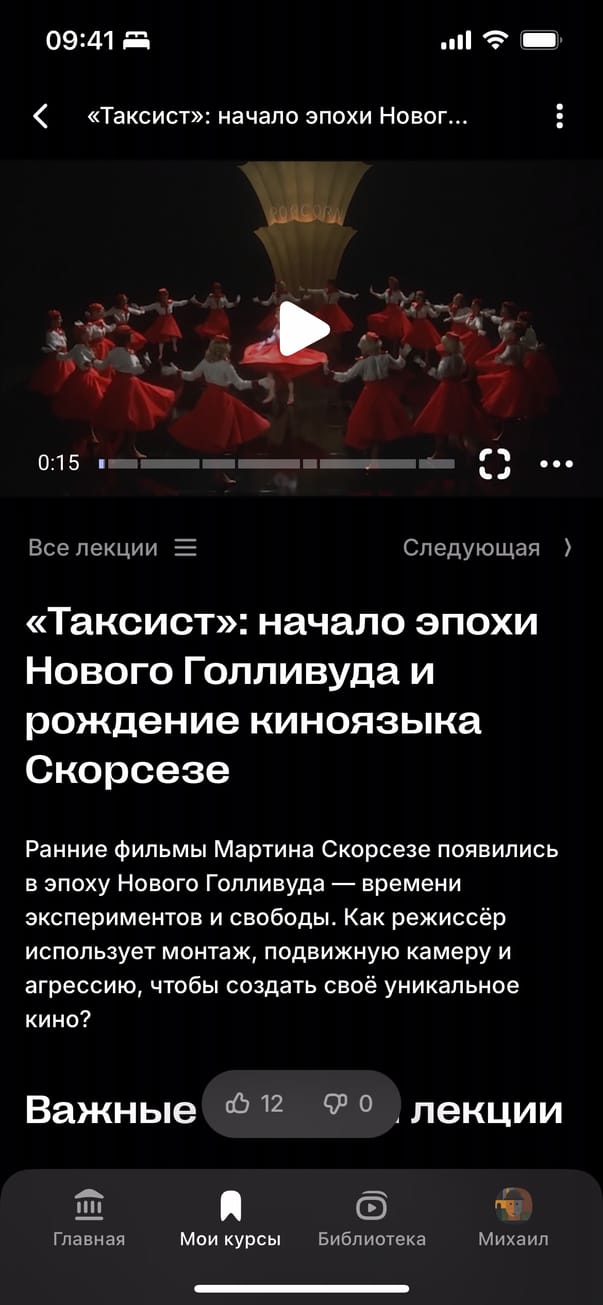Like this lecture with thumbs up
This screenshot has height=1305, width=603.
point(254,1104)
